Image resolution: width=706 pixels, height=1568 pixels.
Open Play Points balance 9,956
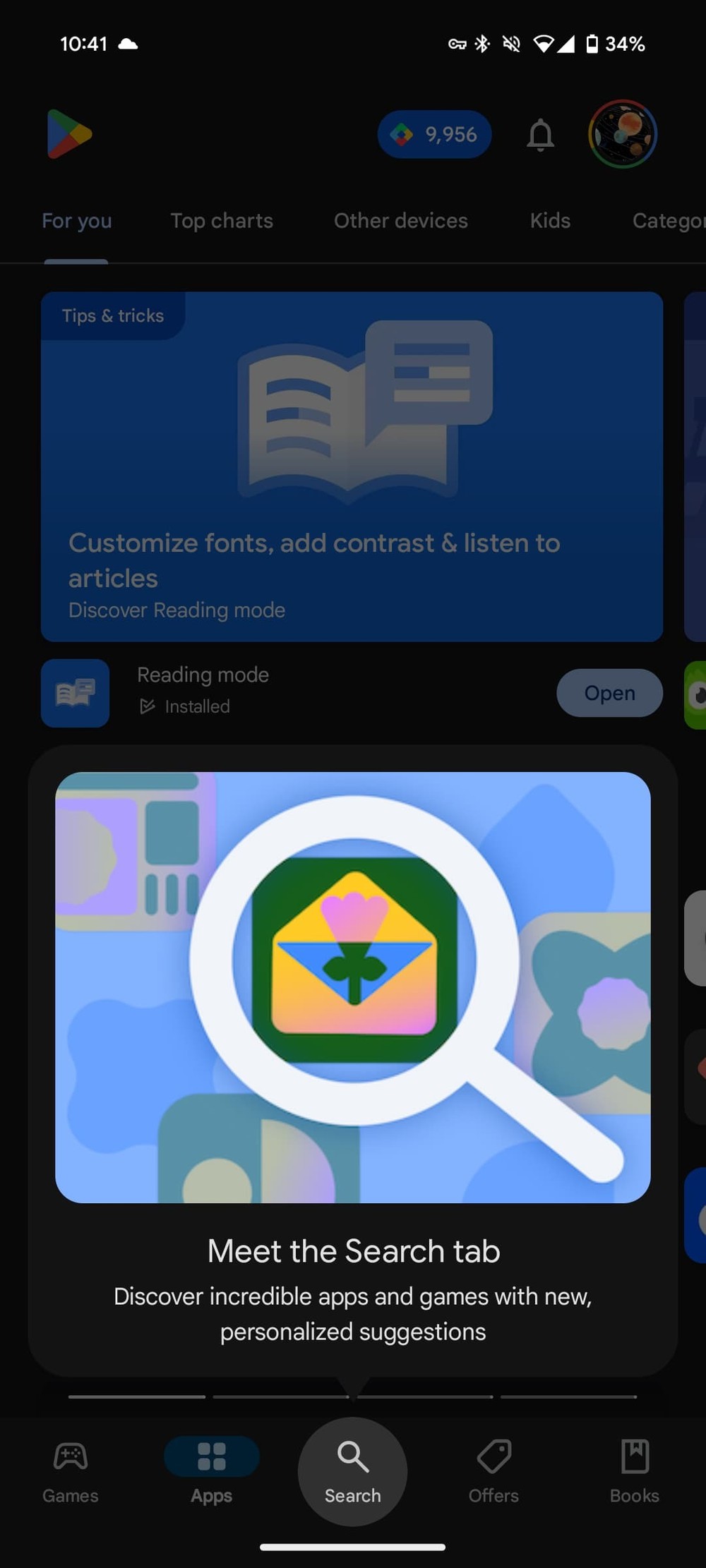[435, 134]
